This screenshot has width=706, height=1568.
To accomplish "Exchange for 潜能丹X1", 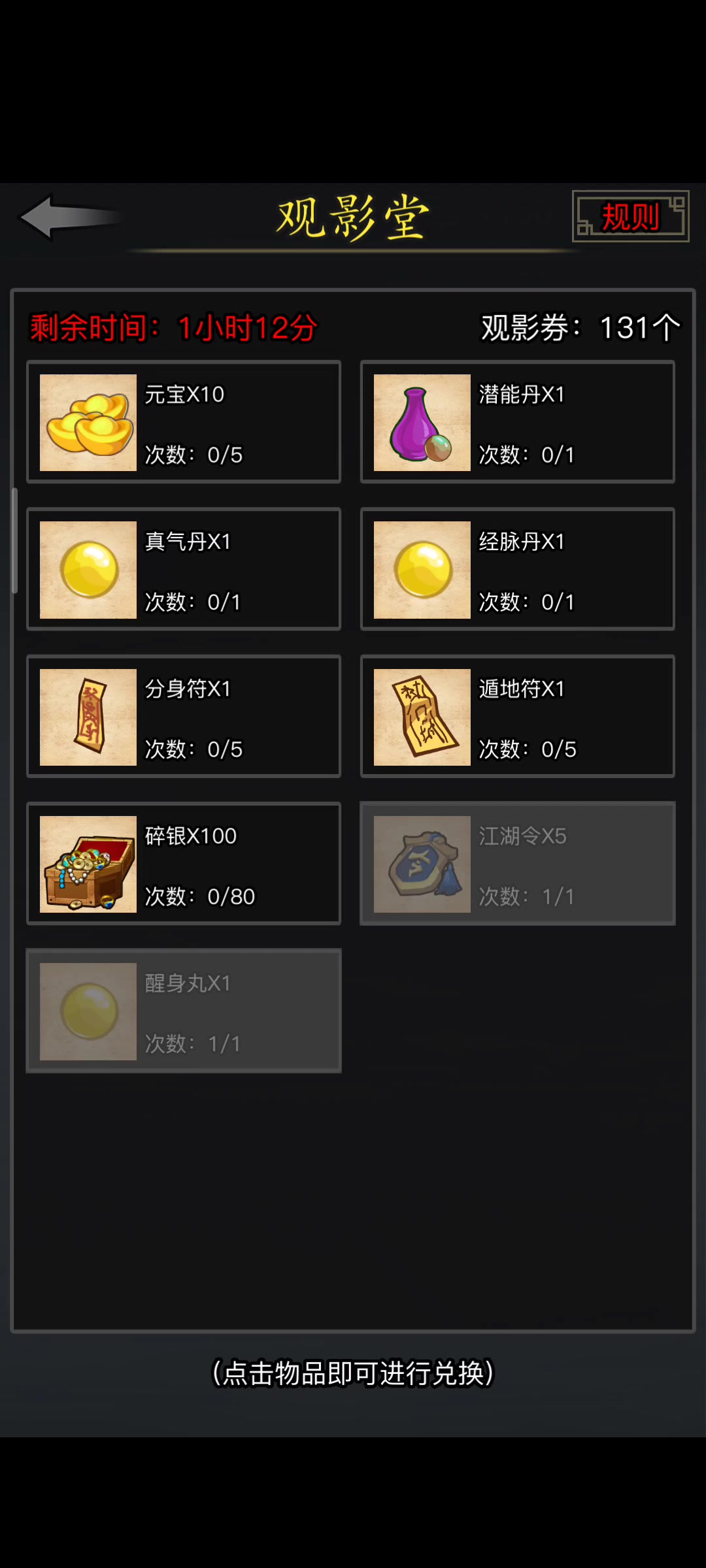I will point(518,422).
